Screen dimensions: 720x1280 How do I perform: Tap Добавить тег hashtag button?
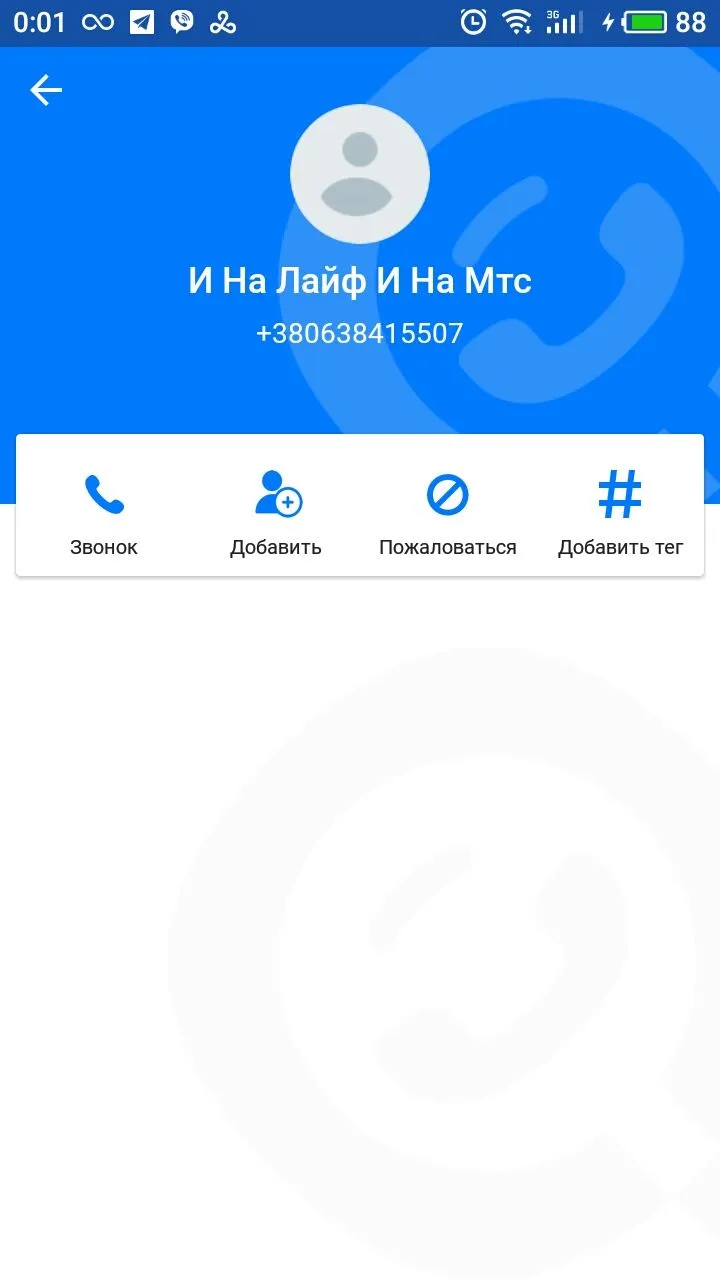tap(620, 512)
